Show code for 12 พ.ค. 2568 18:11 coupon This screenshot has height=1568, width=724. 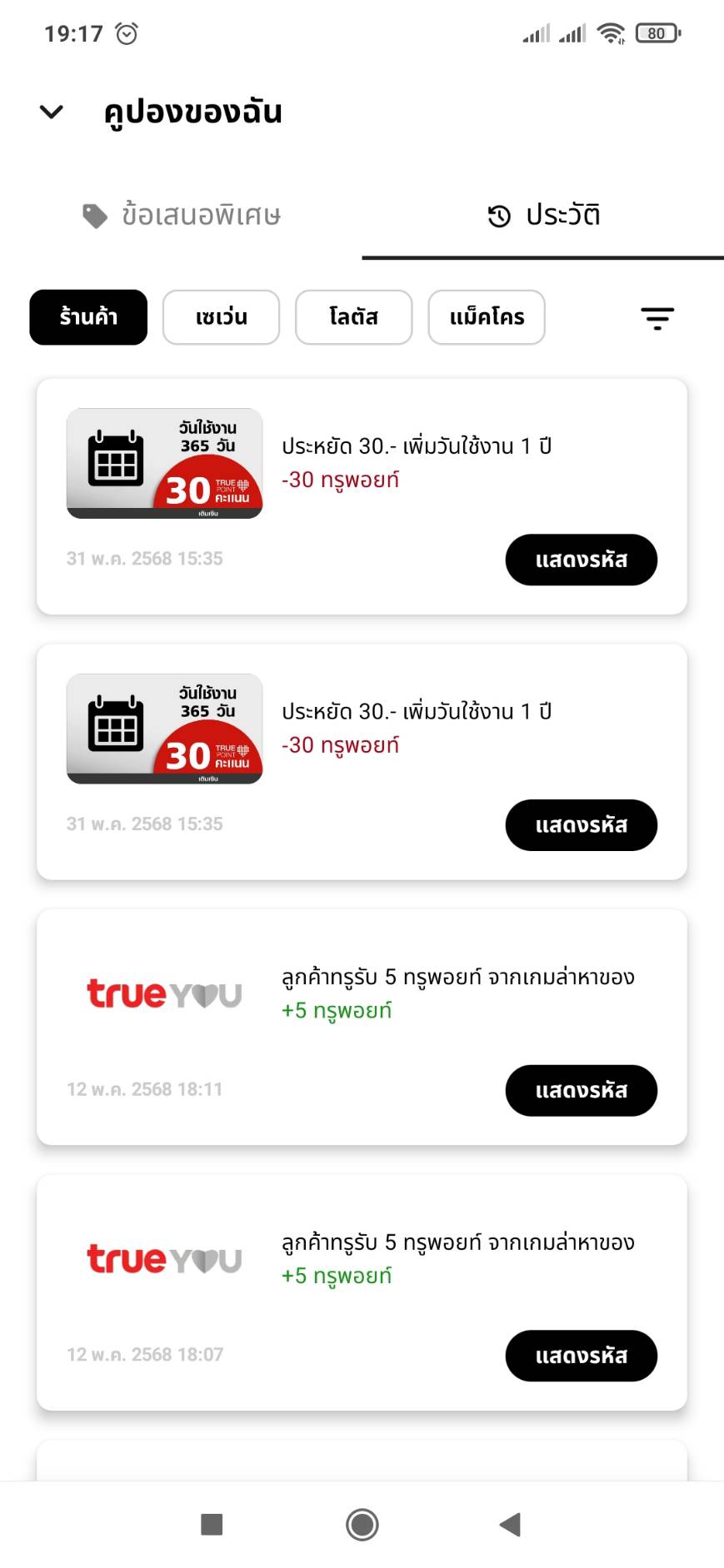(582, 1091)
